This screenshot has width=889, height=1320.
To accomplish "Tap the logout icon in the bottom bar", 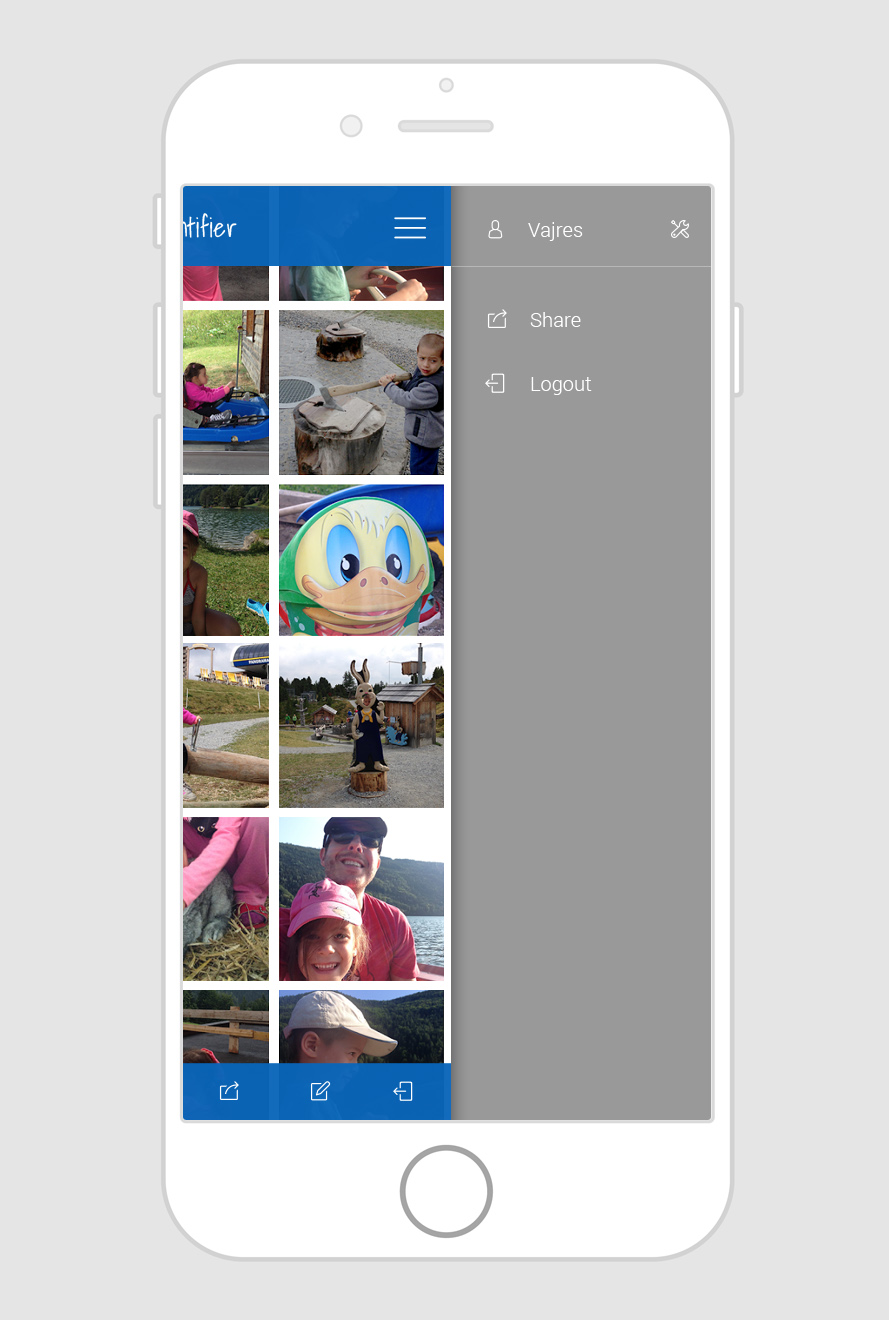I will coord(403,1091).
